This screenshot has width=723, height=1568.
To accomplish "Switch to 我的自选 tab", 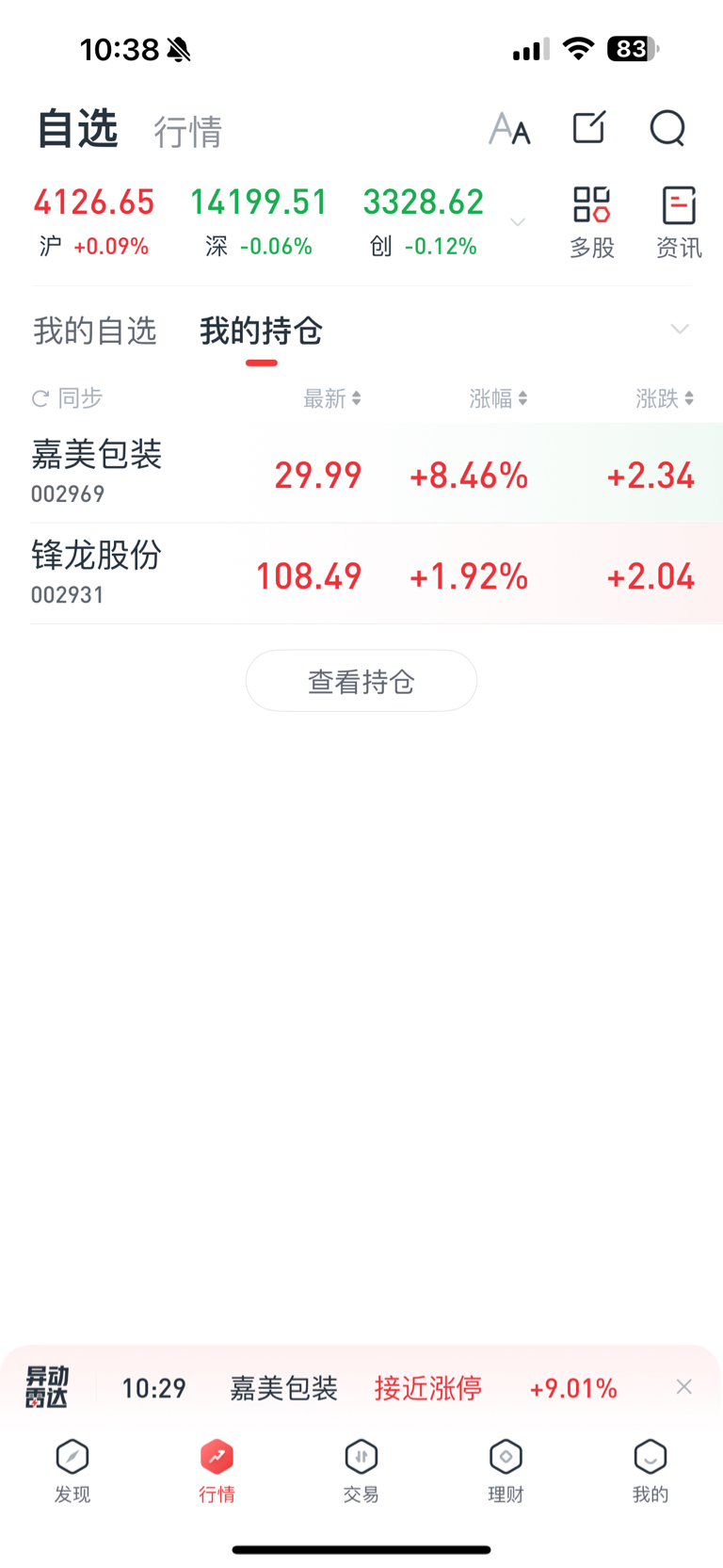I will 95,331.
